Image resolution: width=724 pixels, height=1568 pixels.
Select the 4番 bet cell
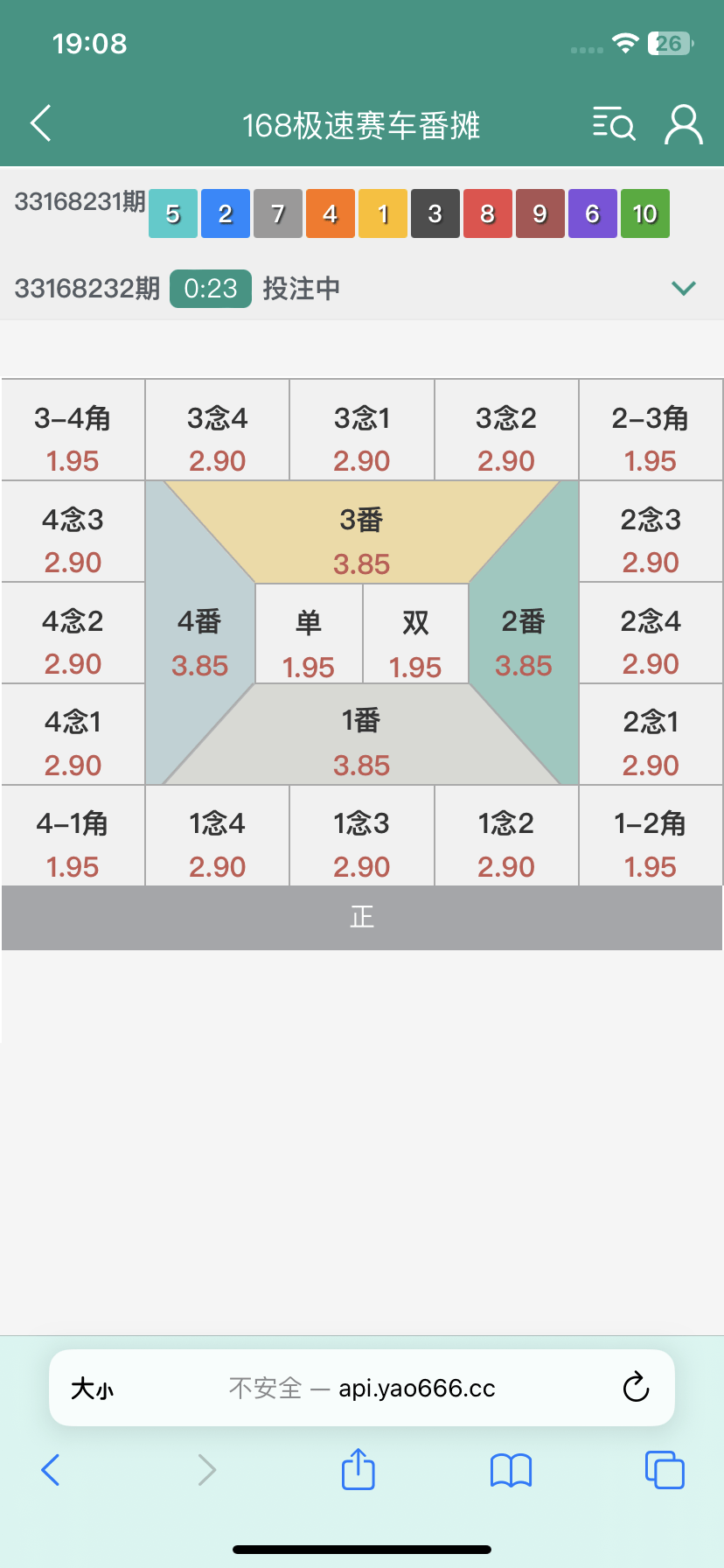click(x=199, y=641)
